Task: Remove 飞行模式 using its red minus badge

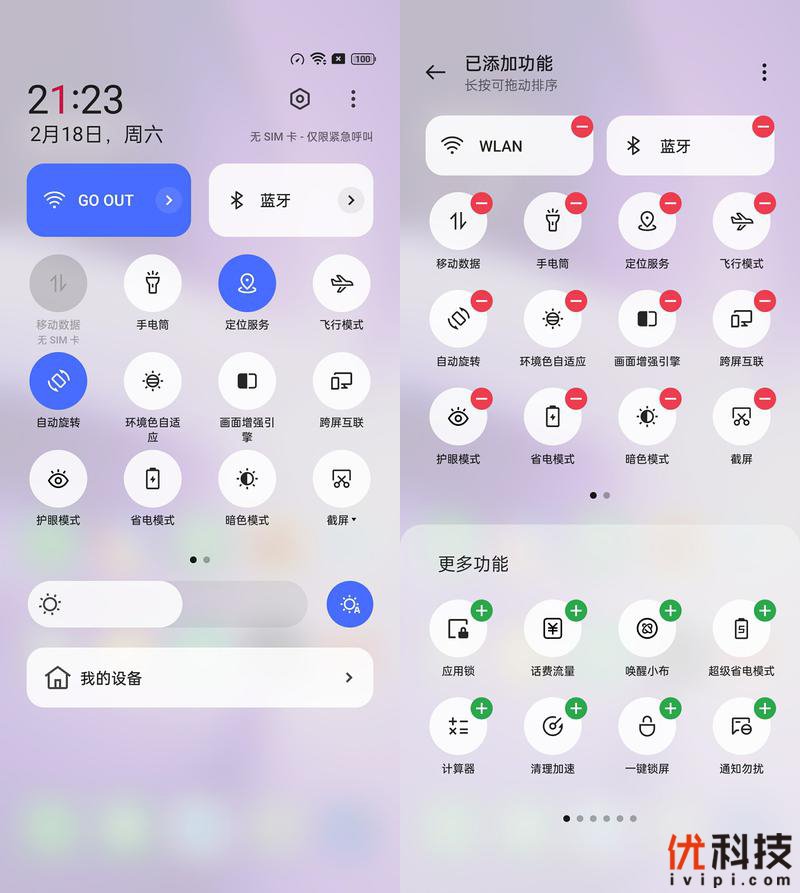Action: click(x=765, y=204)
